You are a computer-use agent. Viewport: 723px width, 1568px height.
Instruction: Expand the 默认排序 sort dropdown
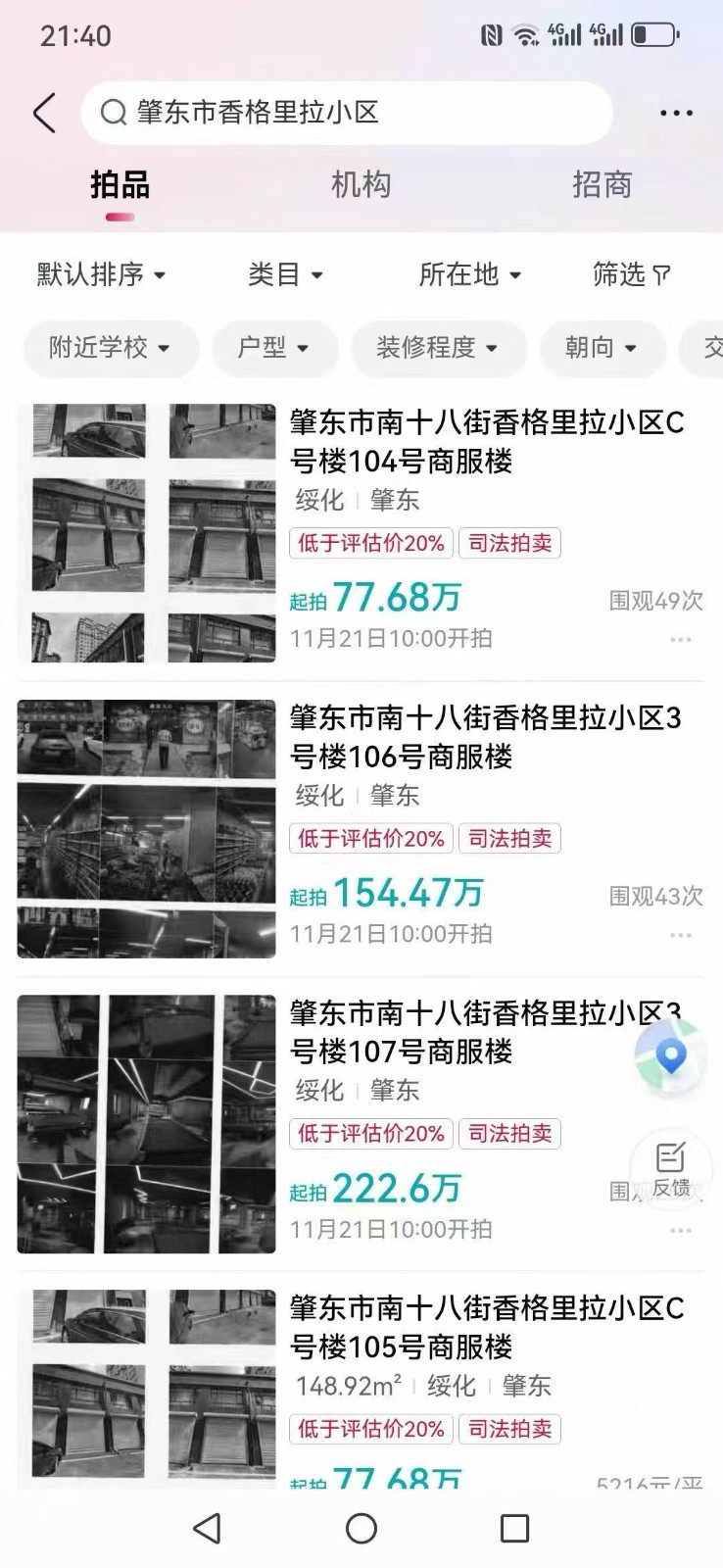tap(101, 274)
